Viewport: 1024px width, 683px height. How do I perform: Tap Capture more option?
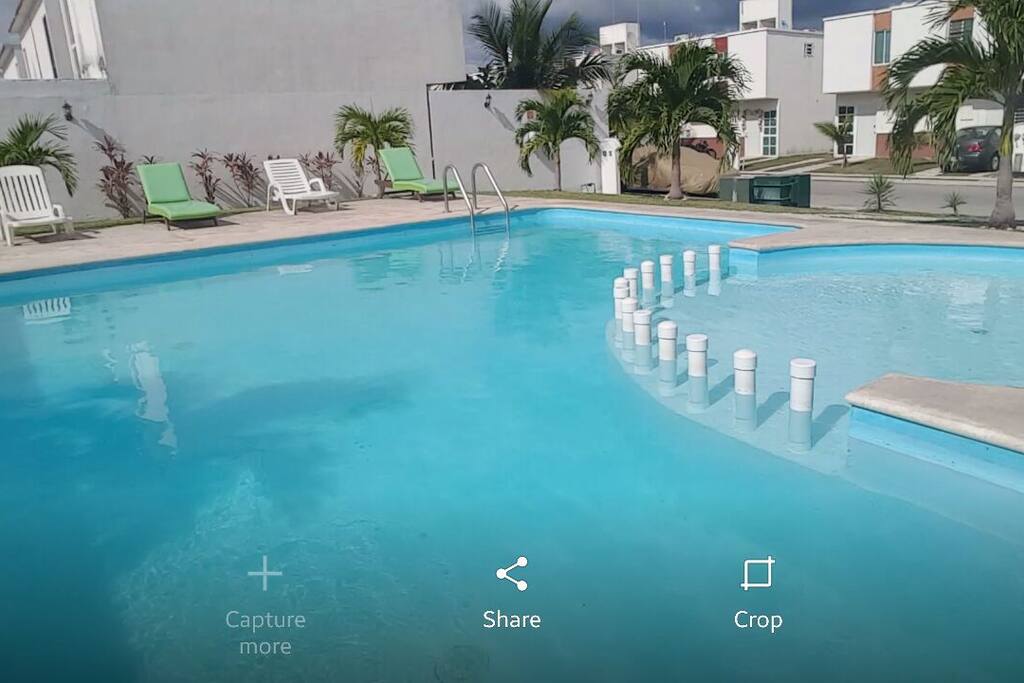click(x=265, y=603)
